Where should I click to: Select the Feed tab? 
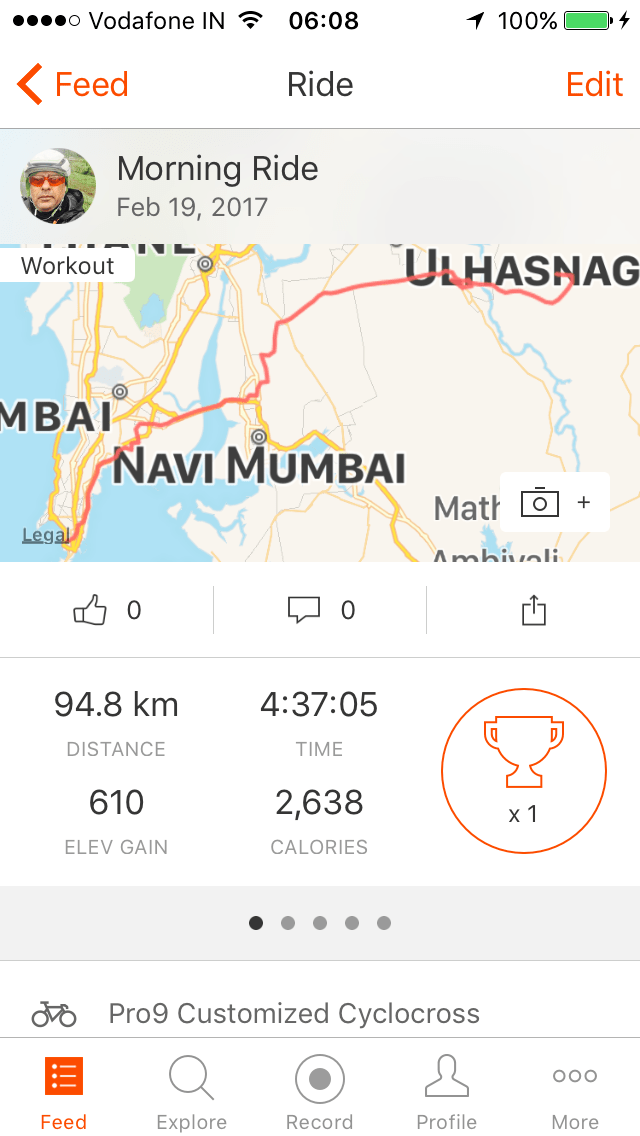pyautogui.click(x=64, y=1092)
